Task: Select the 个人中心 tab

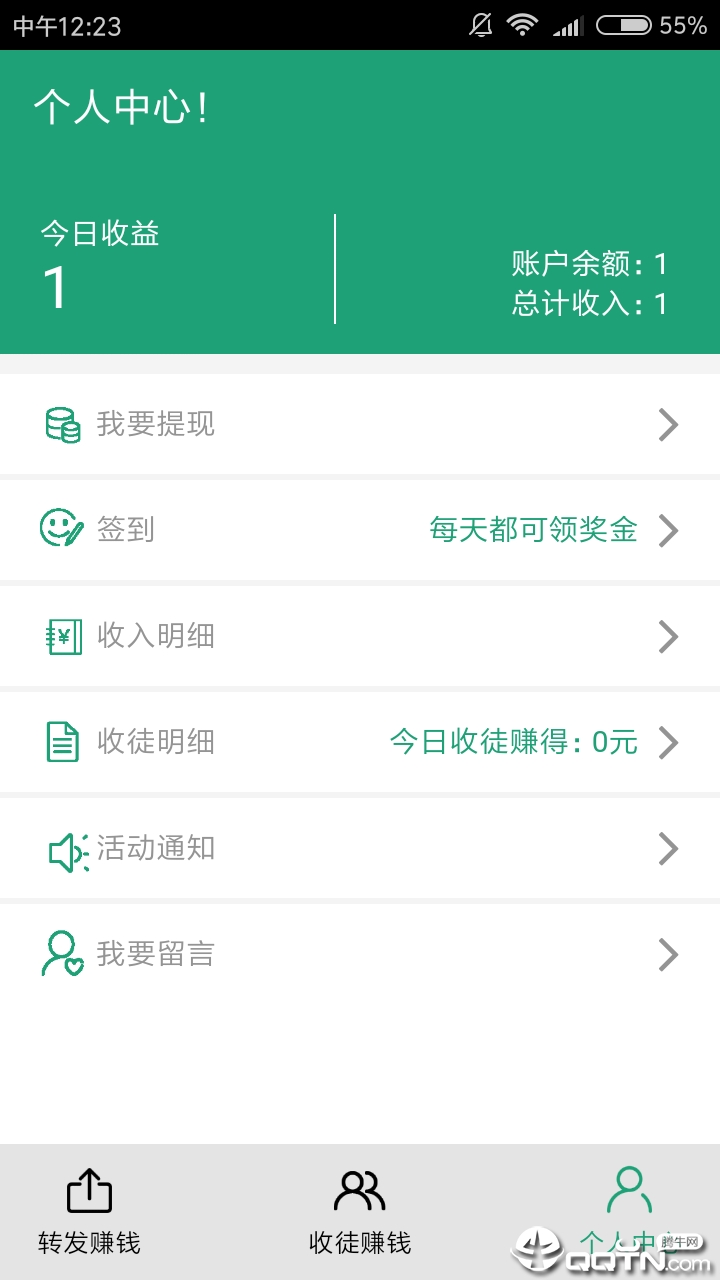Action: pyautogui.click(x=629, y=1210)
